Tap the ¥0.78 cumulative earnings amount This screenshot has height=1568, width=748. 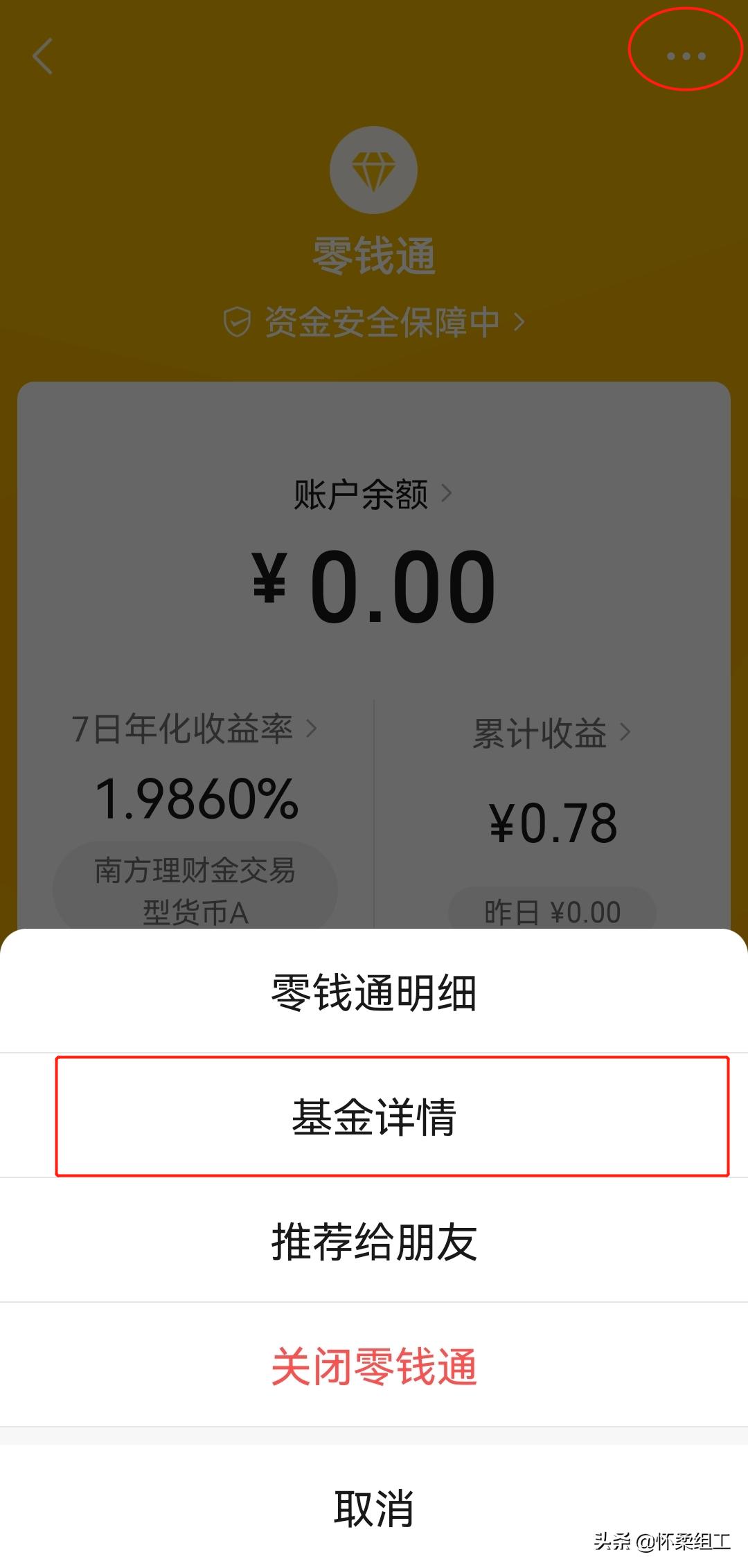pyautogui.click(x=554, y=821)
